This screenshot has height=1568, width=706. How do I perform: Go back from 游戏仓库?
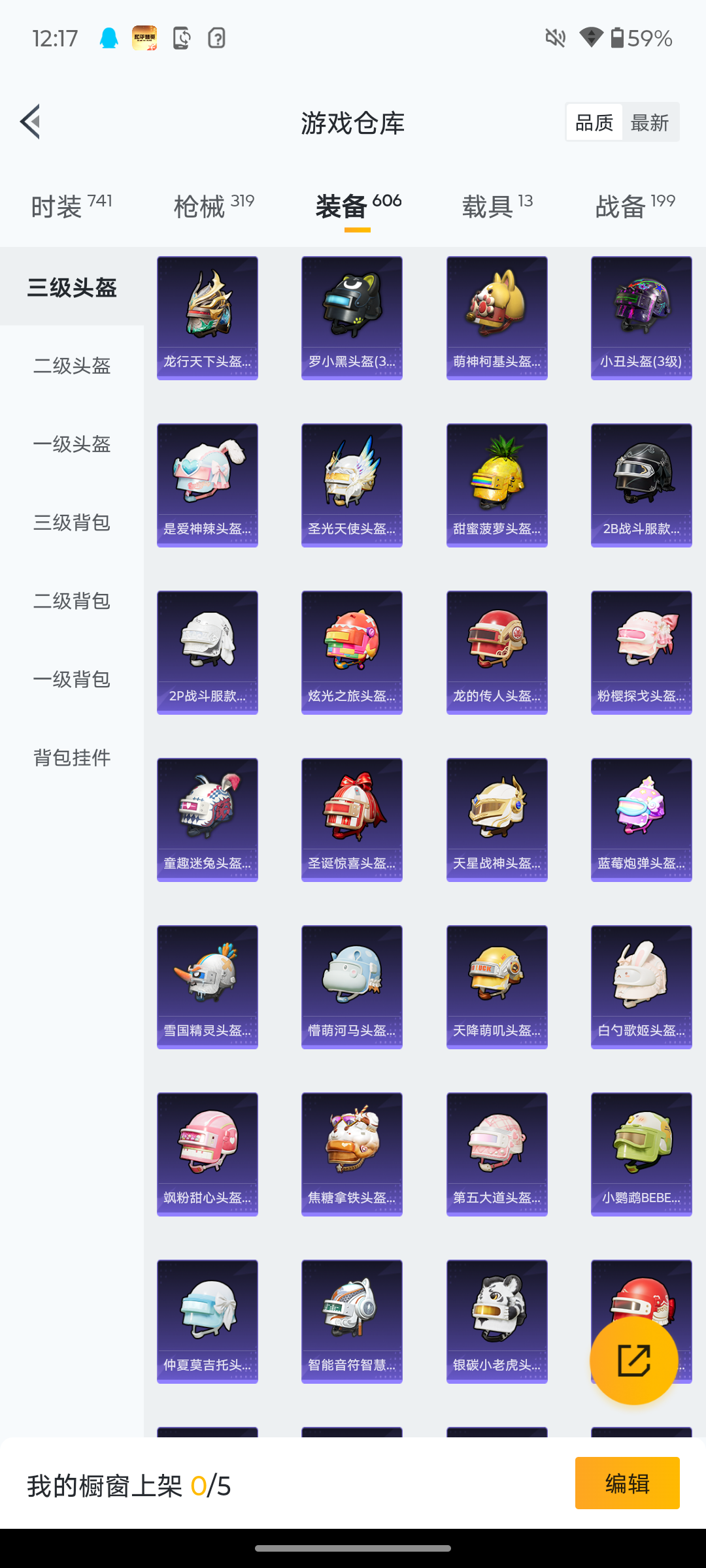coord(30,122)
